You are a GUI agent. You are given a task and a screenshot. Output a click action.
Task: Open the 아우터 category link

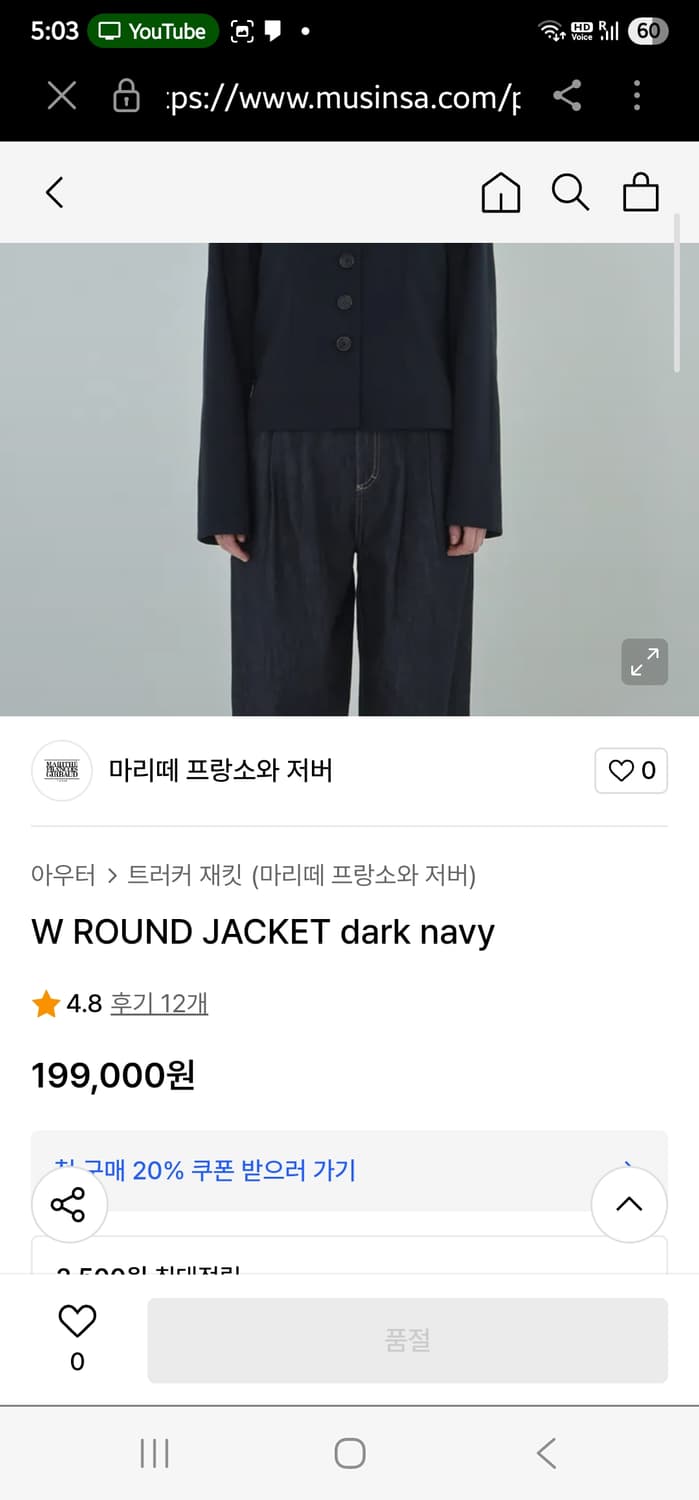tap(63, 876)
